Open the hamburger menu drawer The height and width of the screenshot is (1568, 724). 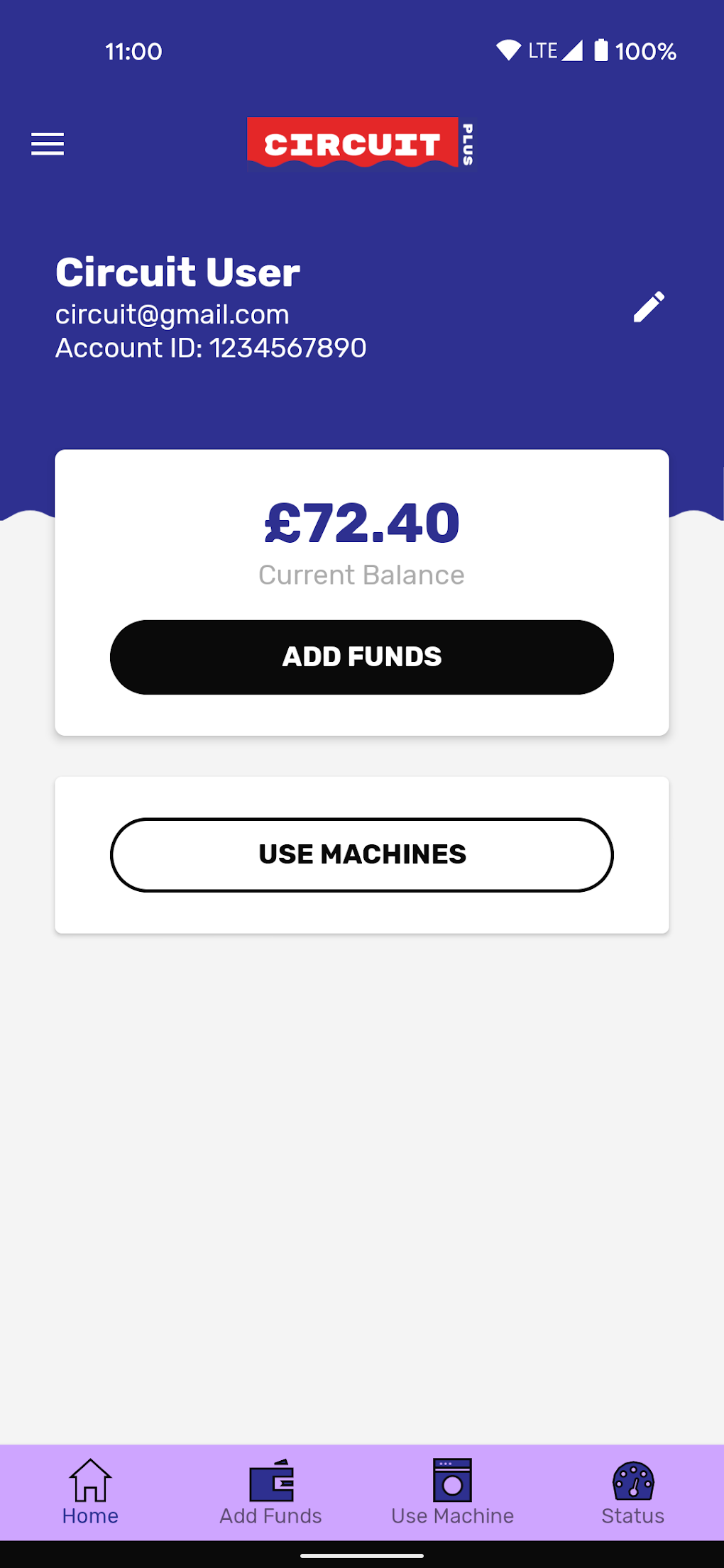pos(48,144)
